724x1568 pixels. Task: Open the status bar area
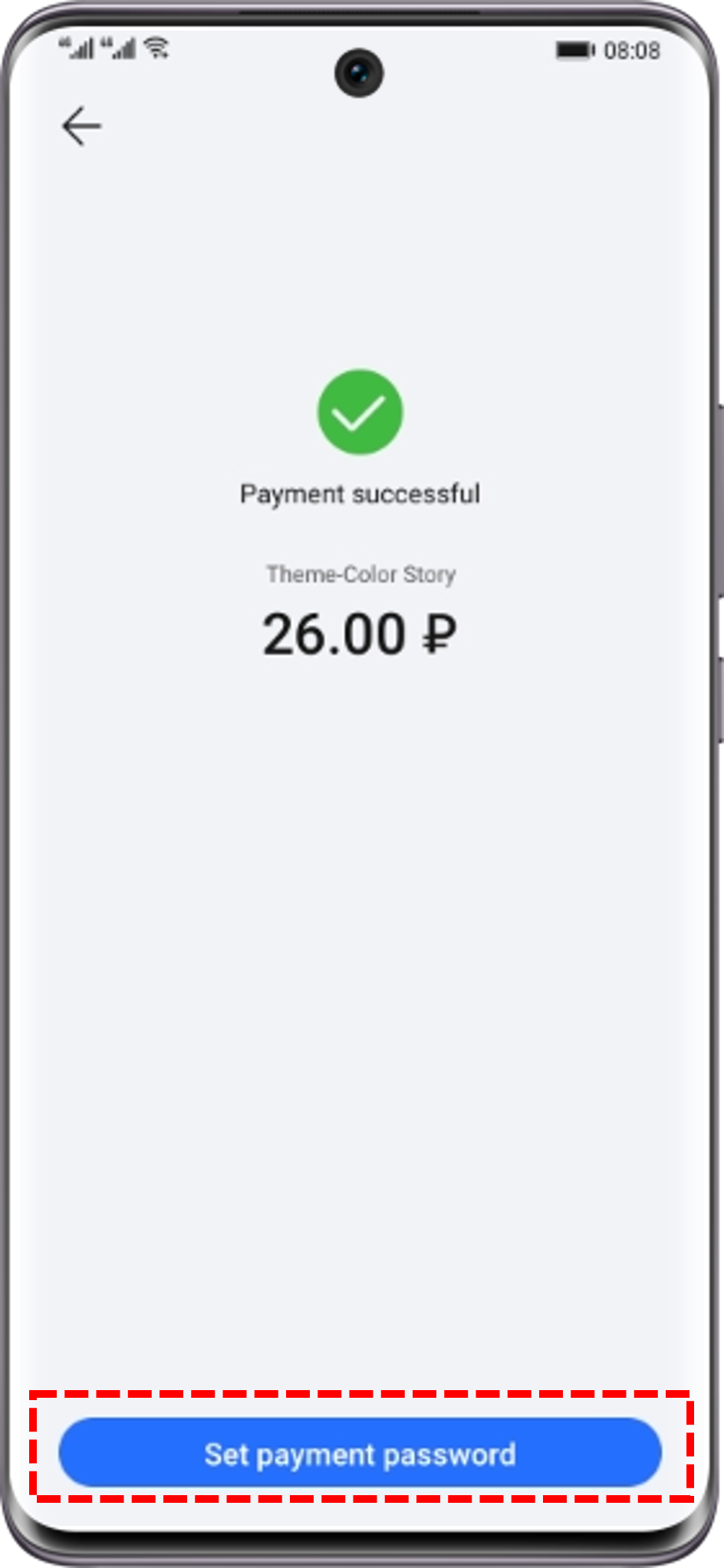tap(360, 49)
